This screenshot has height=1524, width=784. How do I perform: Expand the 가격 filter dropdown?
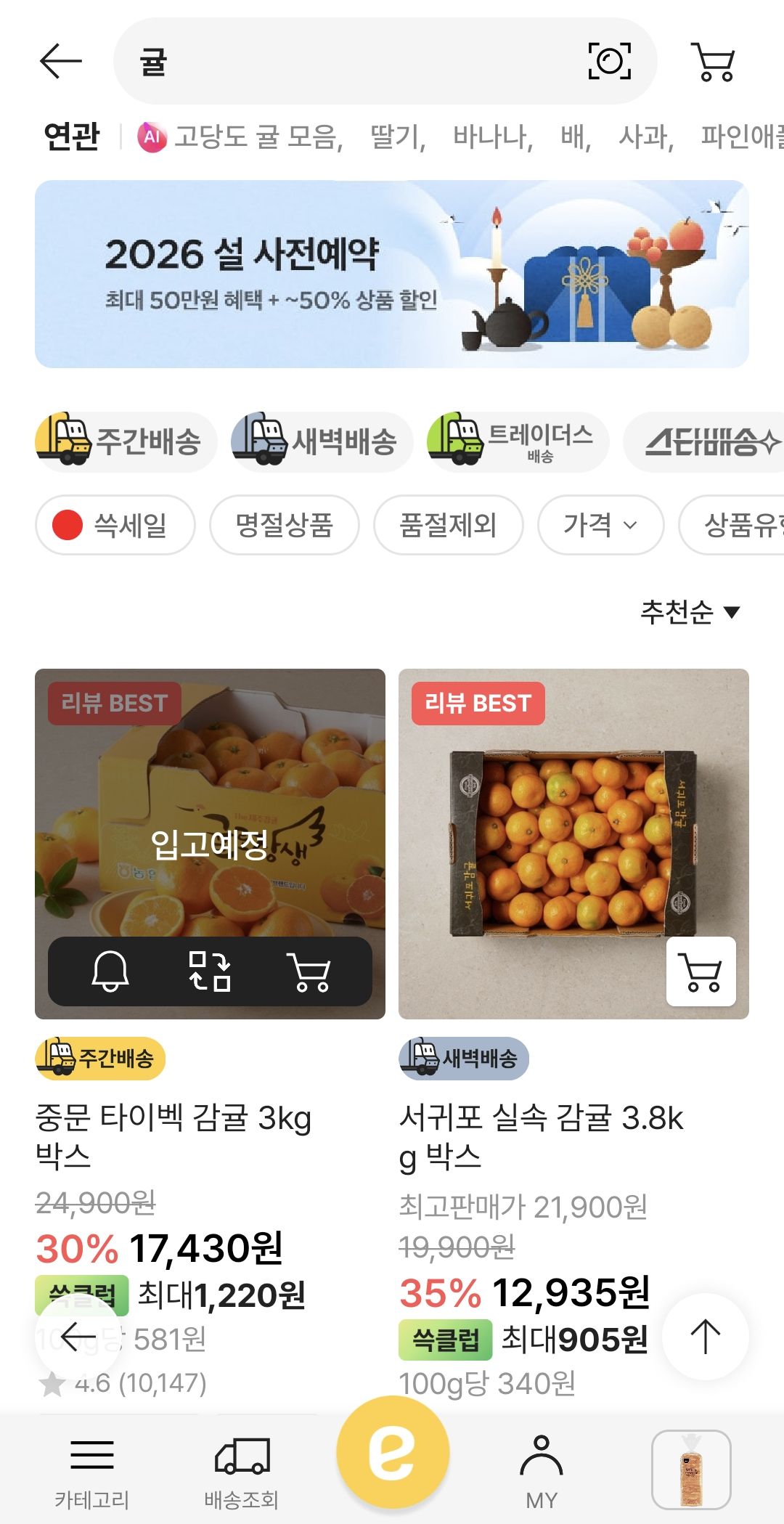[x=600, y=525]
